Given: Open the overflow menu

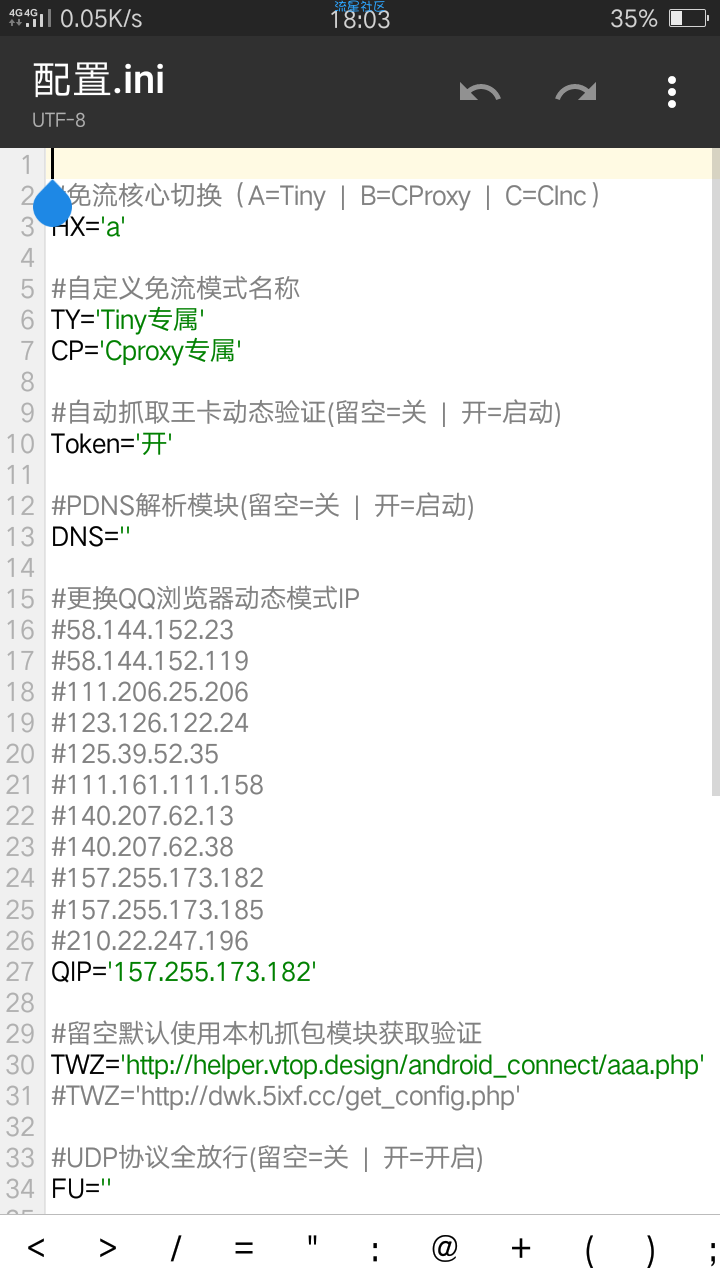Looking at the screenshot, I should [672, 92].
